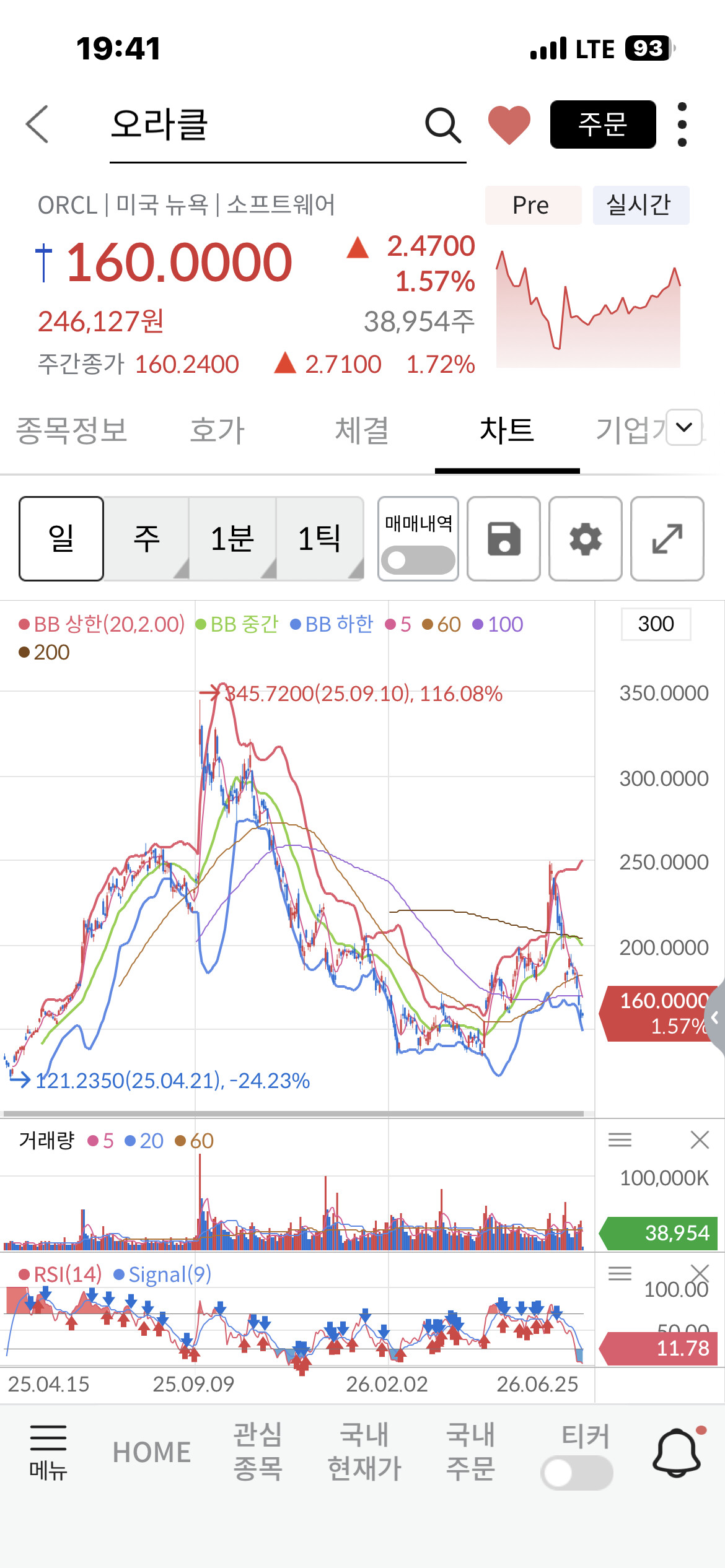Viewport: 725px width, 1568px height.
Task: Tap the search magnifier icon
Action: pos(443,125)
